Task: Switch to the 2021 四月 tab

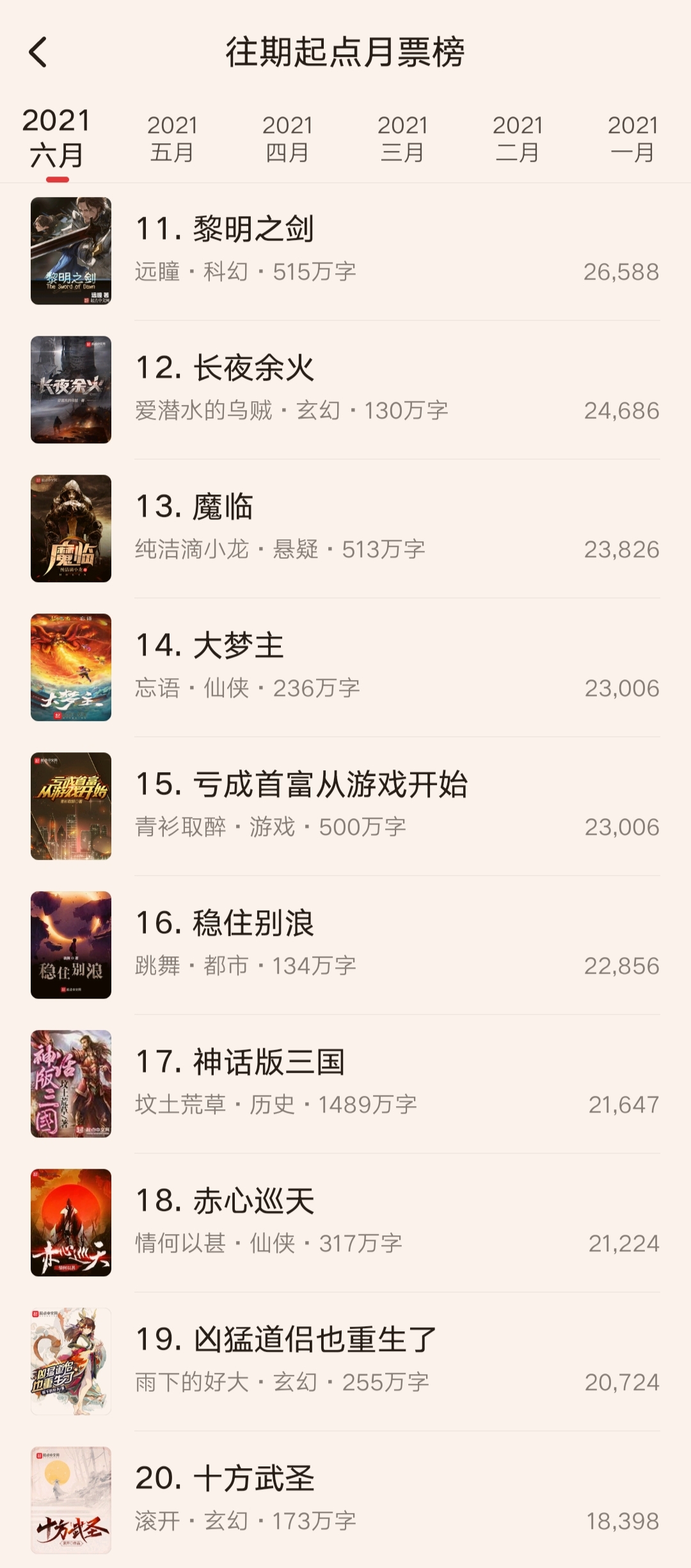Action: (287, 138)
